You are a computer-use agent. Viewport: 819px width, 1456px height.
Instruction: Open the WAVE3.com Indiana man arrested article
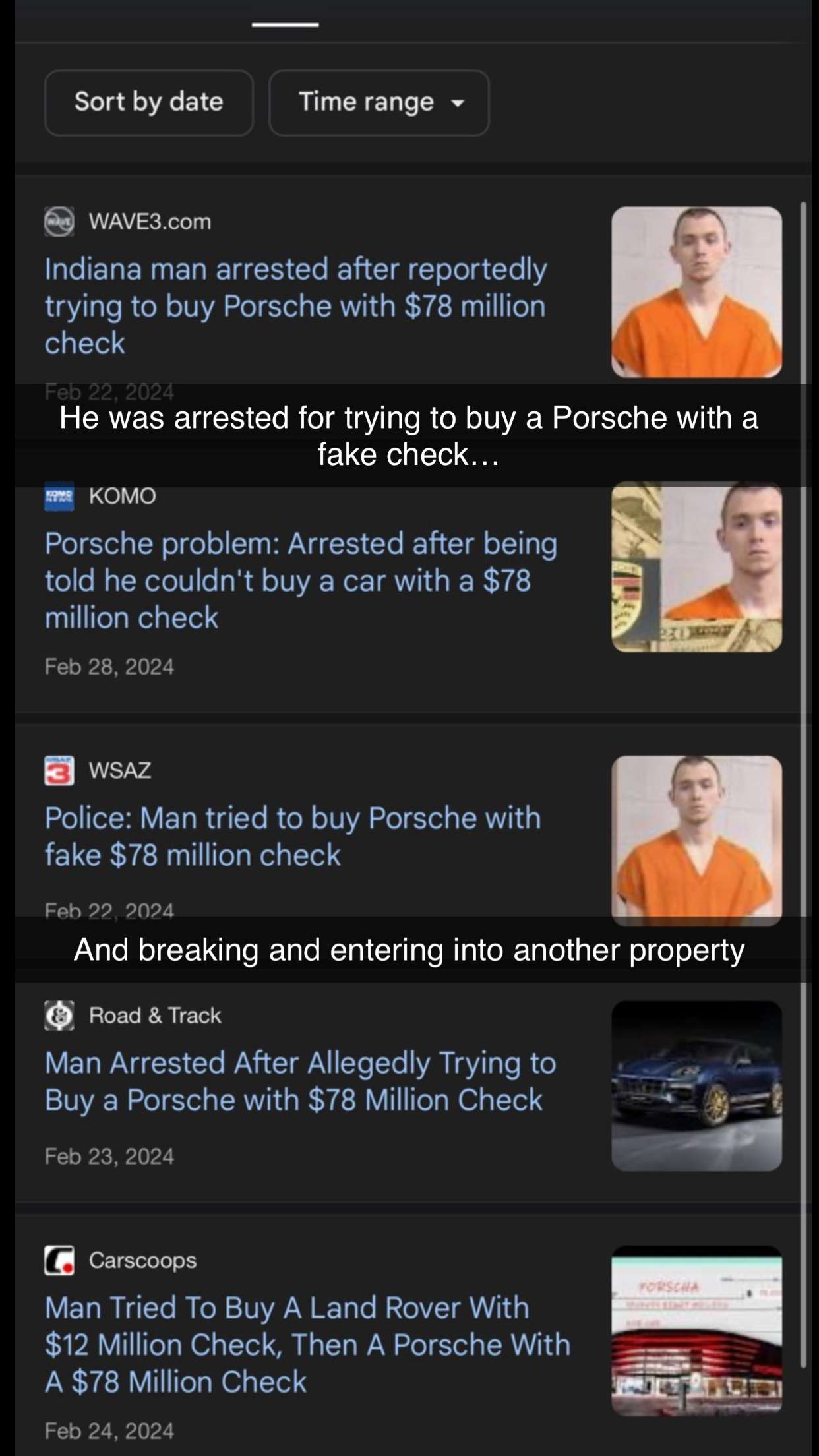pyautogui.click(x=295, y=306)
